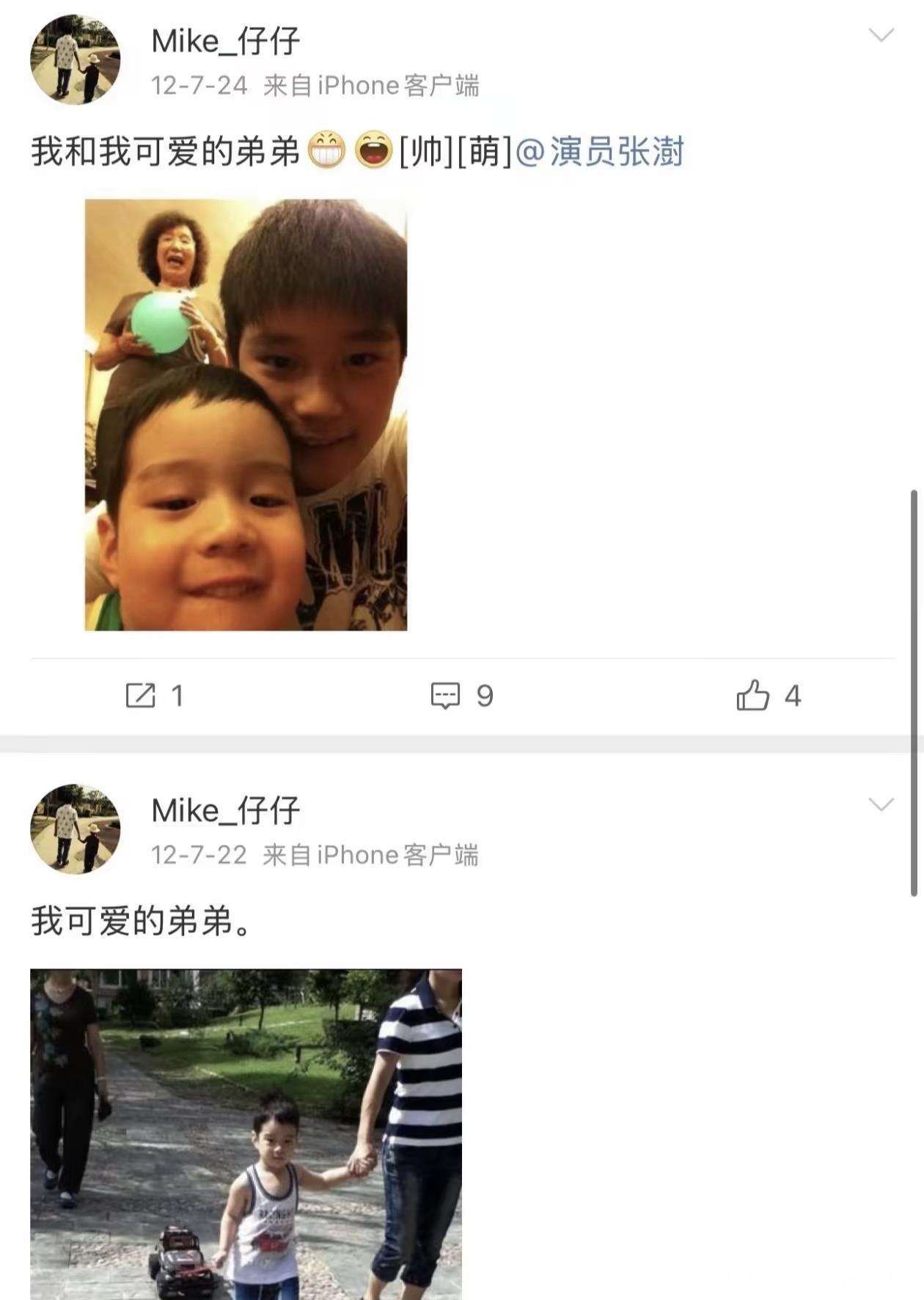This screenshot has width=924, height=1300.
Task: Like the 12-7-24 post
Action: (769, 695)
